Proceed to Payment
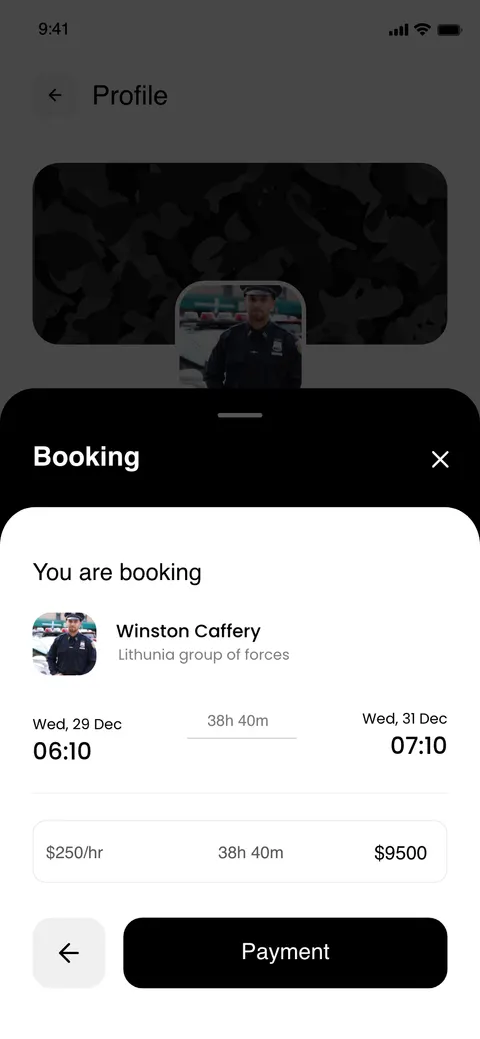This screenshot has height=1039, width=480. [x=285, y=952]
